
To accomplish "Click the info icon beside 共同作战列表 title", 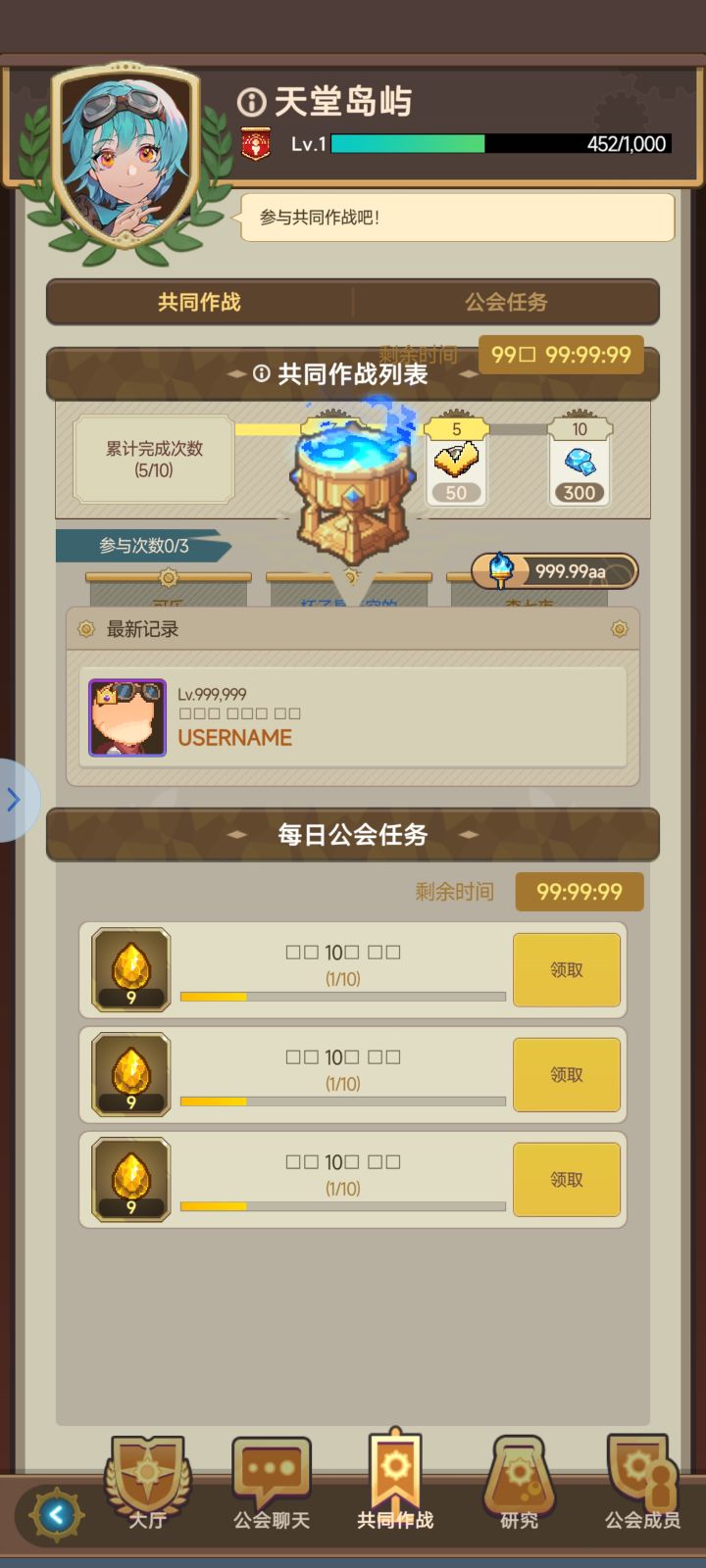I will (x=260, y=375).
